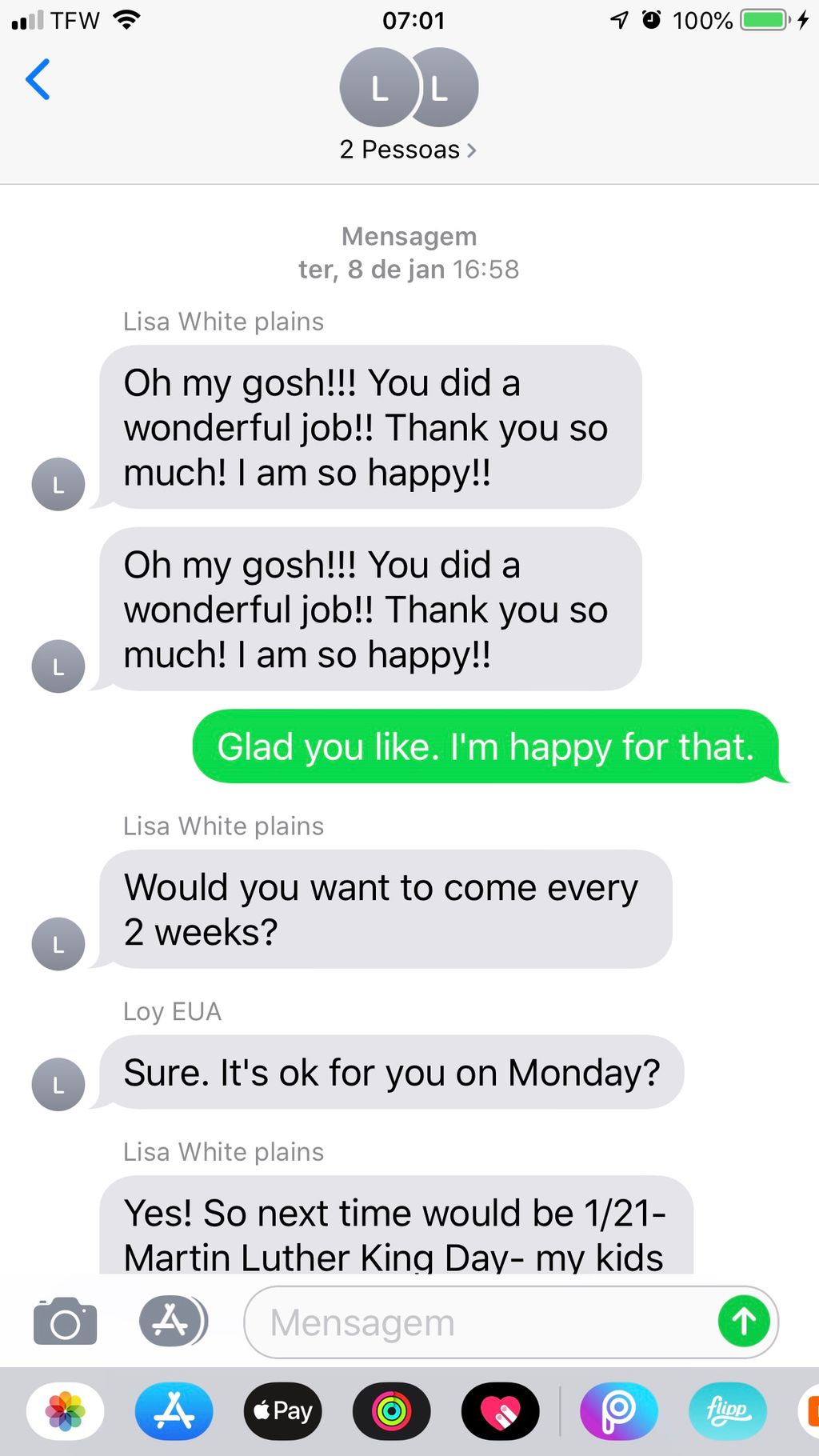Open the 2 Pessoas group details
This screenshot has width=819, height=1456.
(x=408, y=150)
